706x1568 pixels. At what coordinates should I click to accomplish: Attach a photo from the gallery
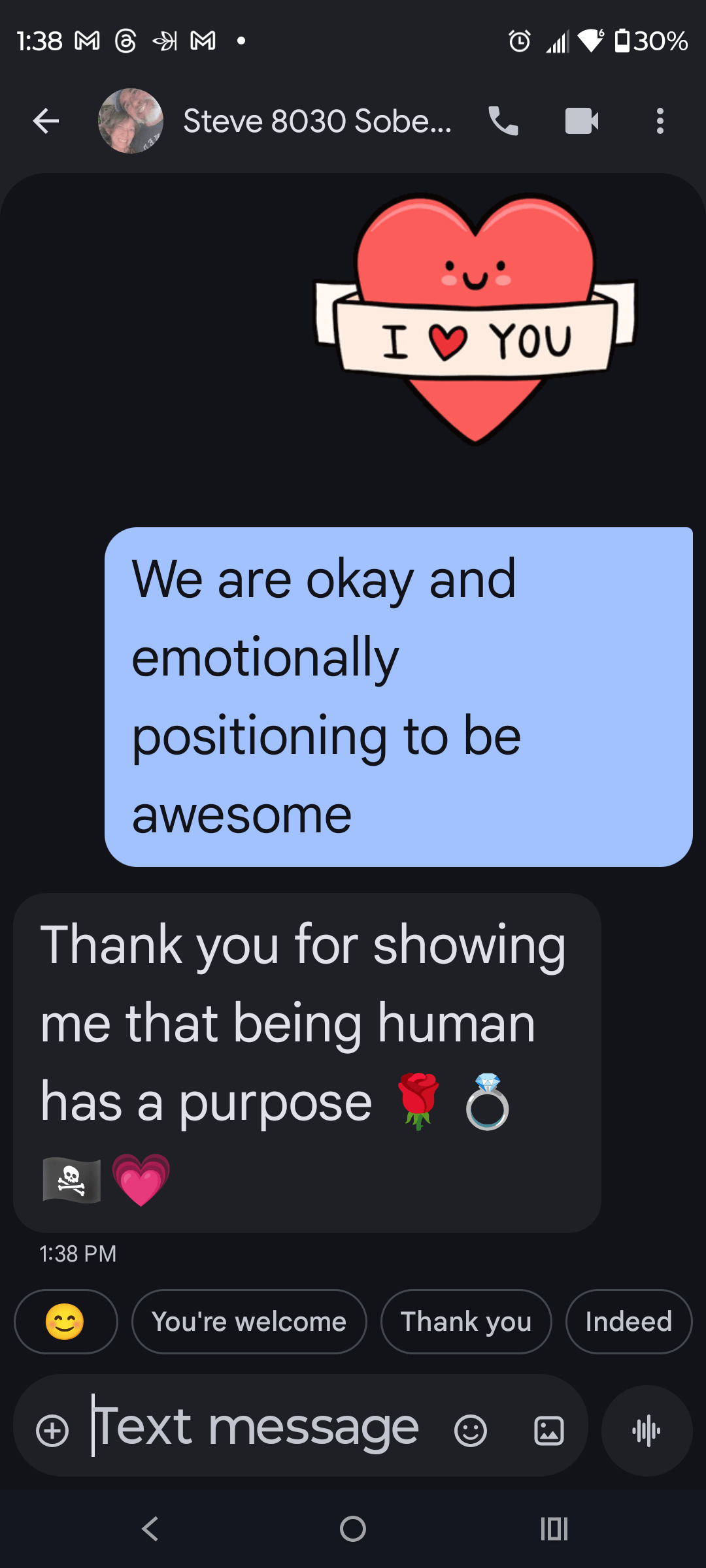549,1431
